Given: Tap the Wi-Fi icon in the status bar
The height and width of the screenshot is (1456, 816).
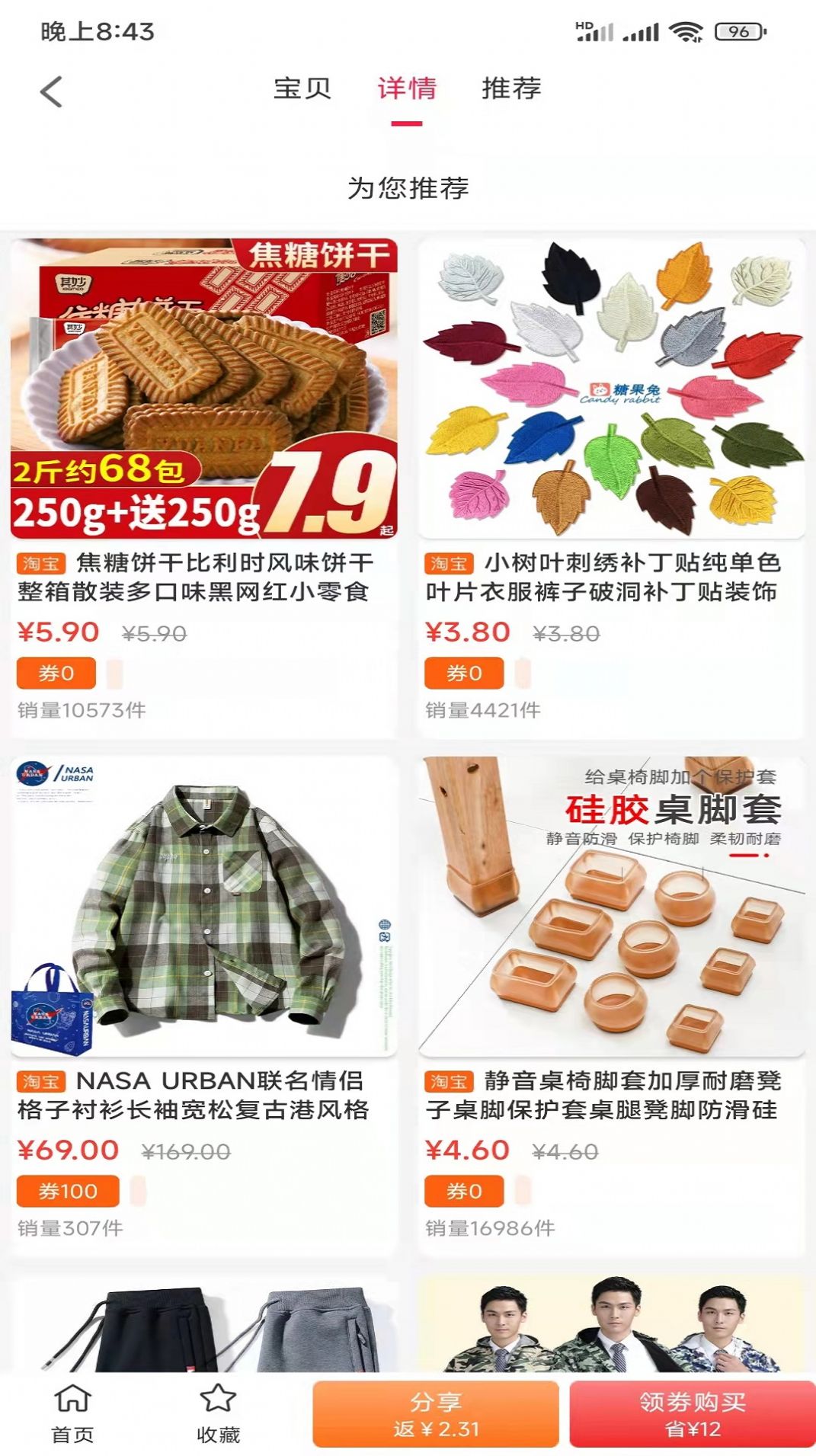Looking at the screenshot, I should click(684, 30).
